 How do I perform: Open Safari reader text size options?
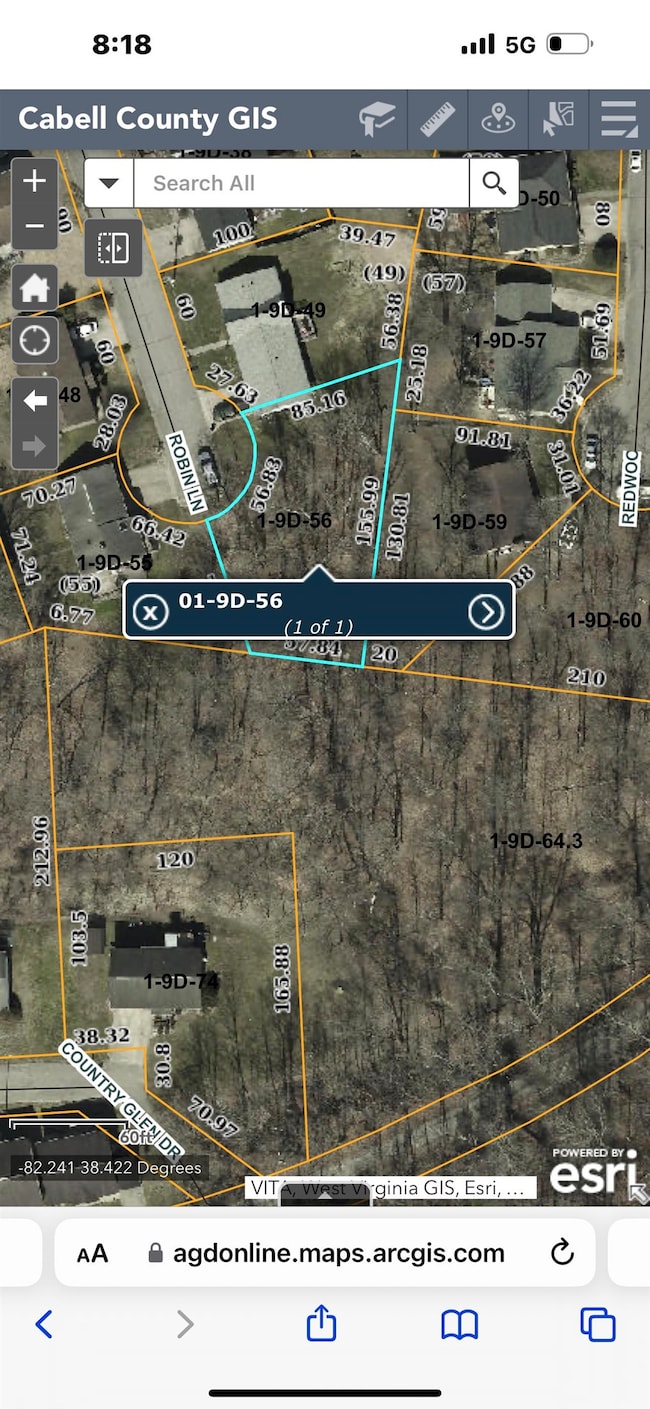click(x=92, y=1253)
